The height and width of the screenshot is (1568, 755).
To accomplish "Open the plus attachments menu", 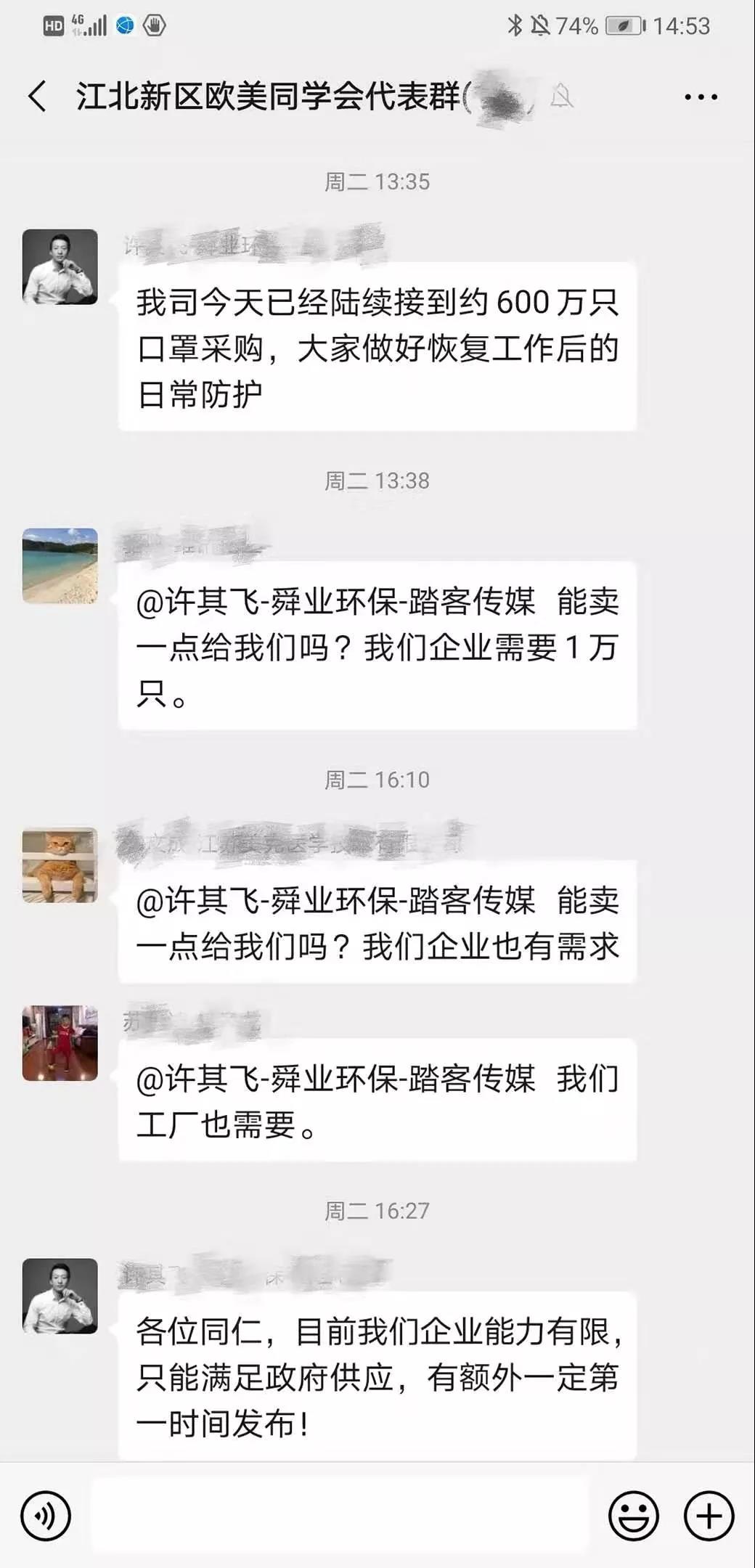I will coord(709,1516).
